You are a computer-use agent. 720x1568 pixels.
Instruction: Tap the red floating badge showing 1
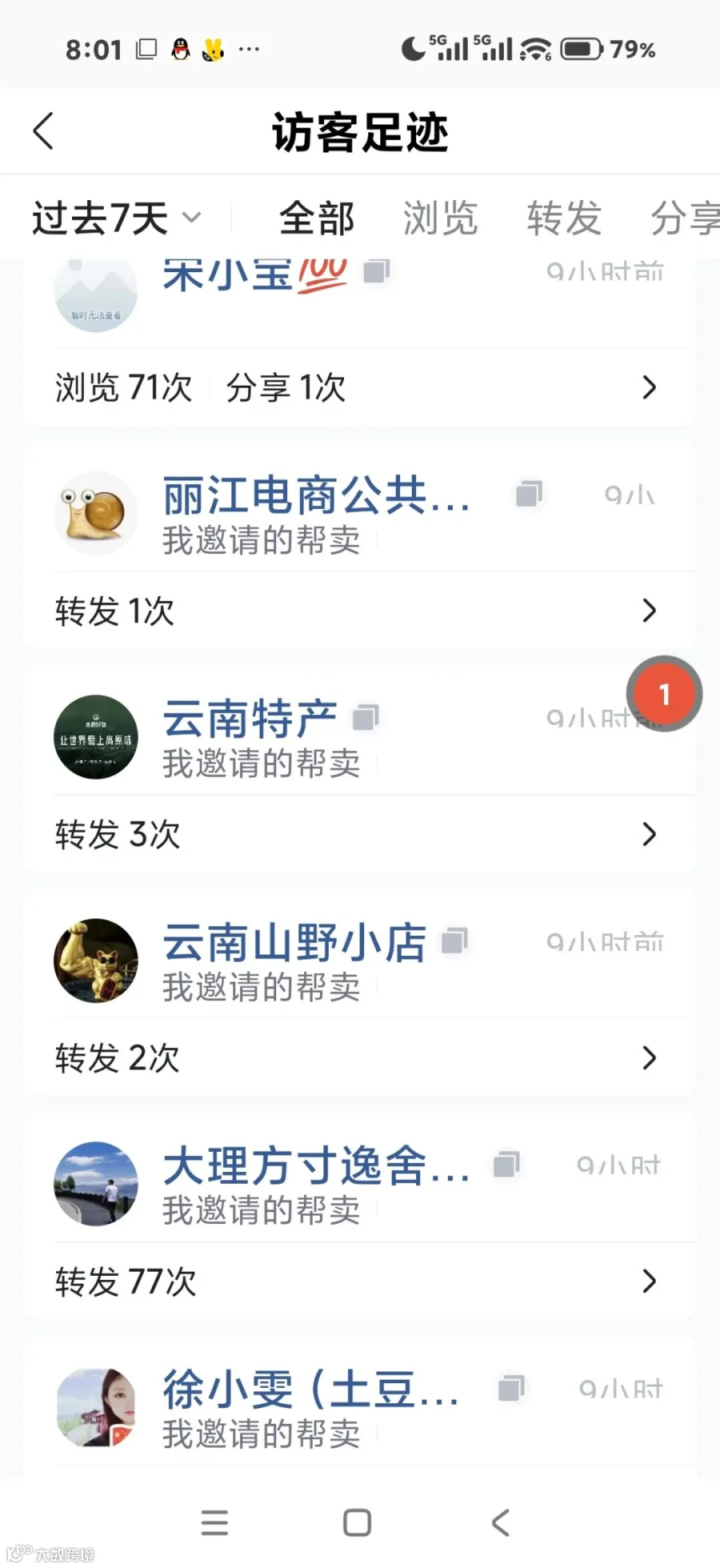coord(664,694)
